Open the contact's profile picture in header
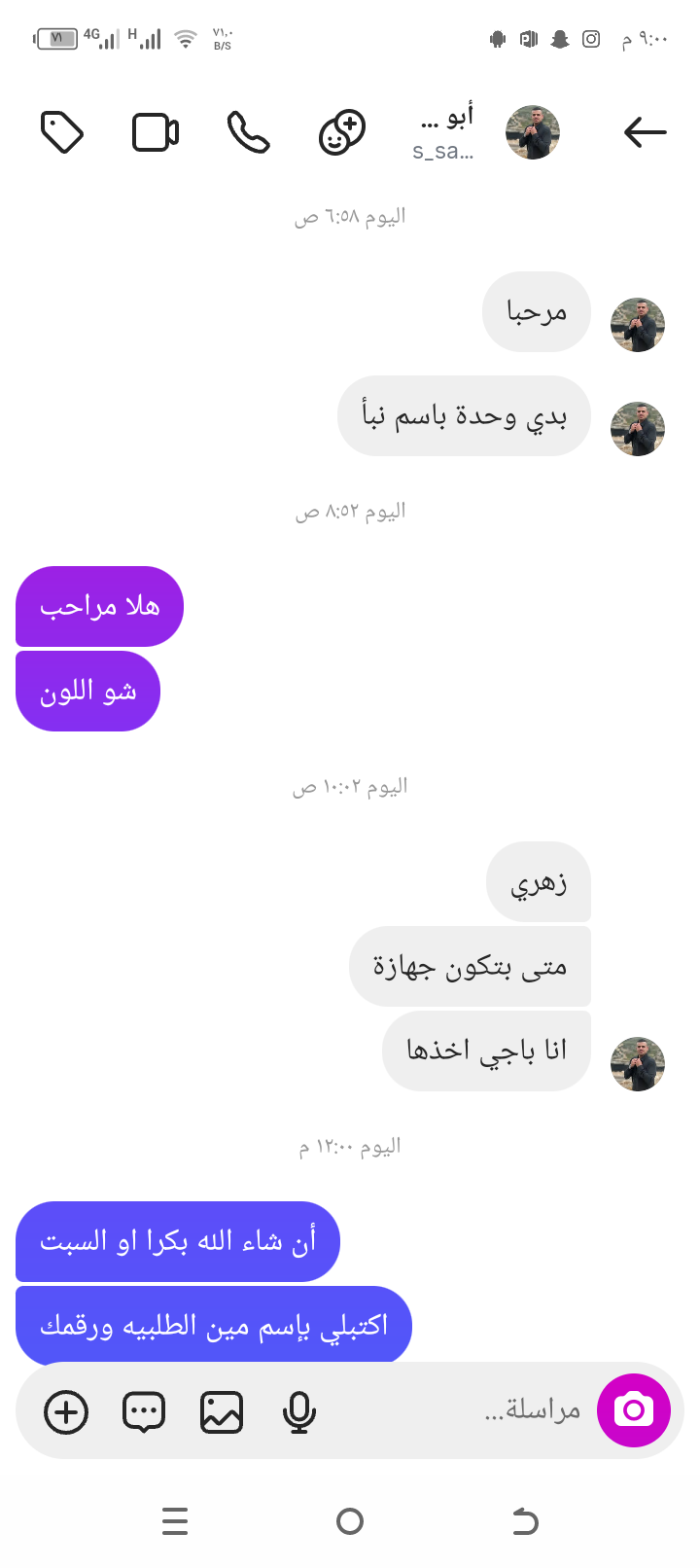The width and height of the screenshot is (700, 1568). (x=533, y=132)
